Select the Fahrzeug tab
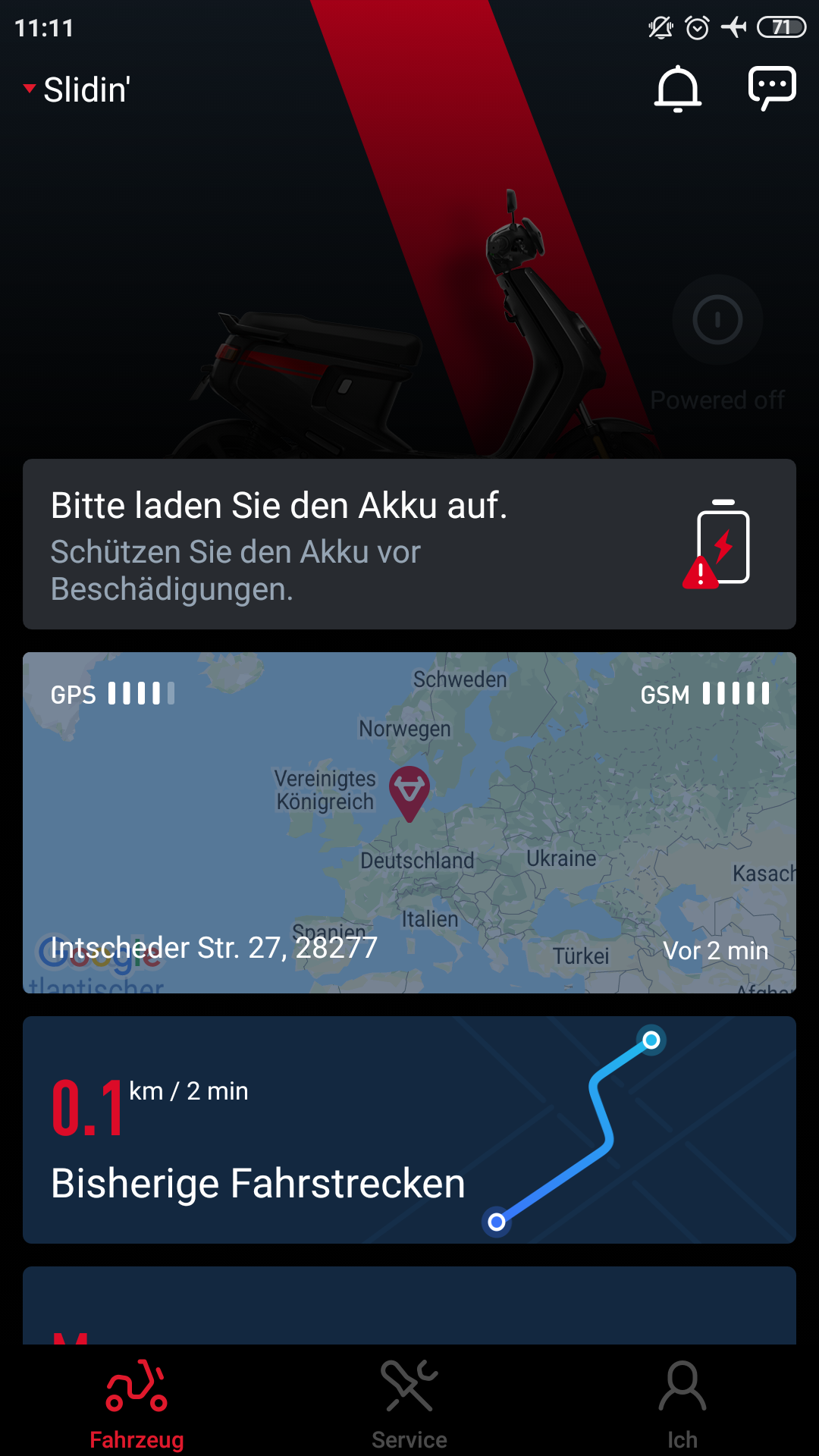Viewport: 819px width, 1456px height. (x=136, y=1403)
